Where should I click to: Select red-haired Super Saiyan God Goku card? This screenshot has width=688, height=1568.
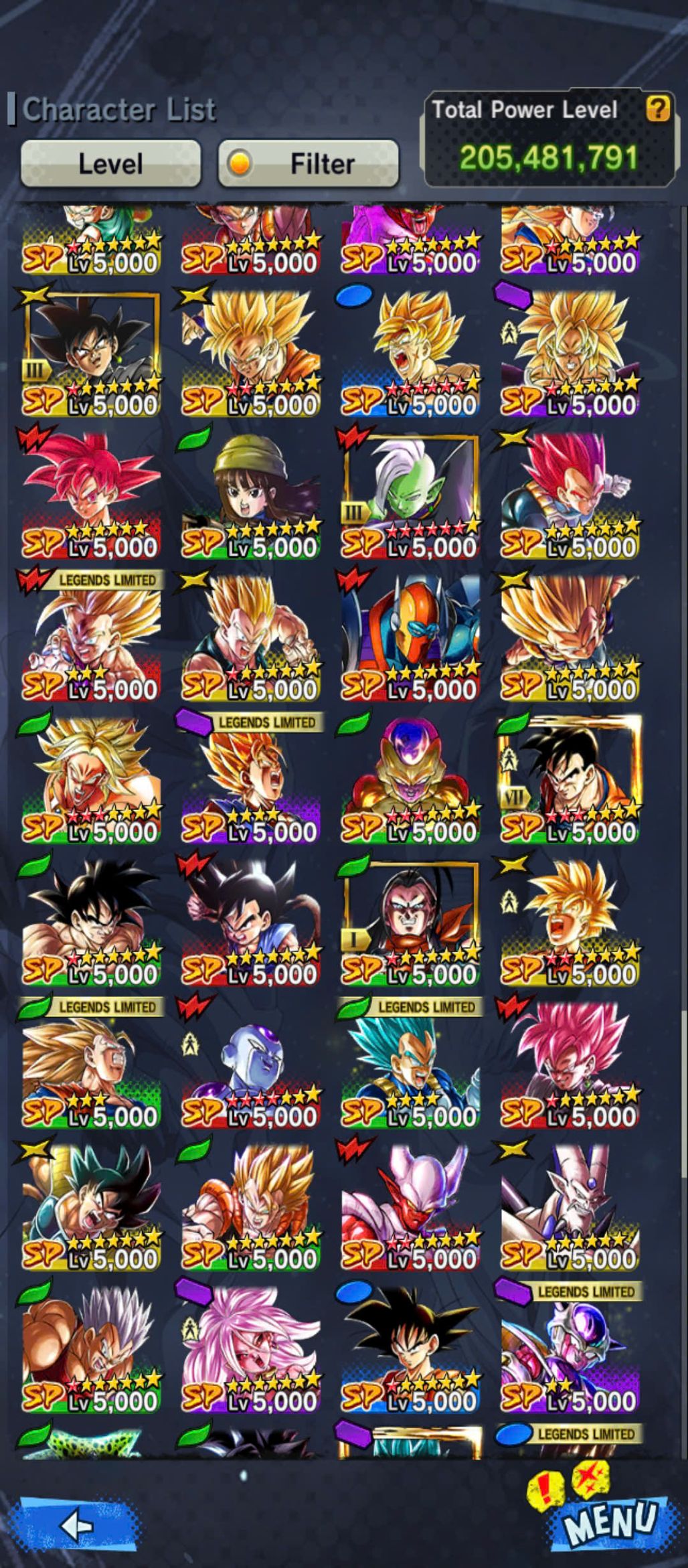(92, 494)
